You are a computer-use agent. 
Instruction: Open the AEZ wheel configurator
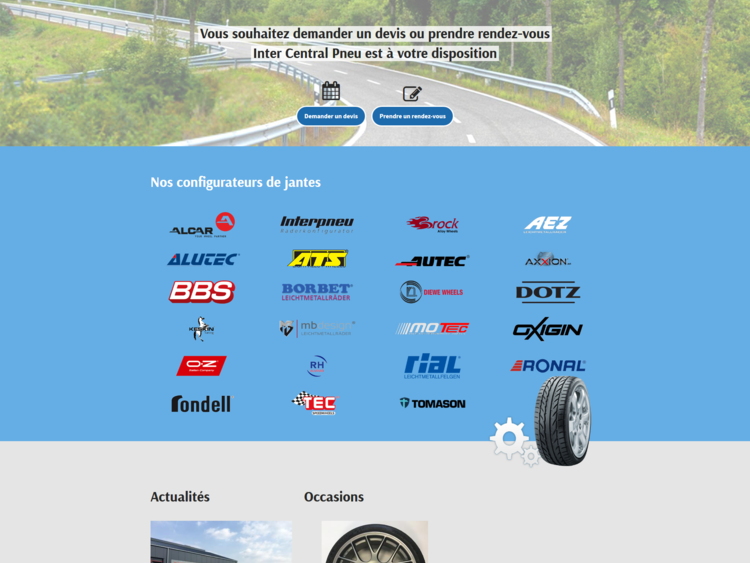(548, 224)
